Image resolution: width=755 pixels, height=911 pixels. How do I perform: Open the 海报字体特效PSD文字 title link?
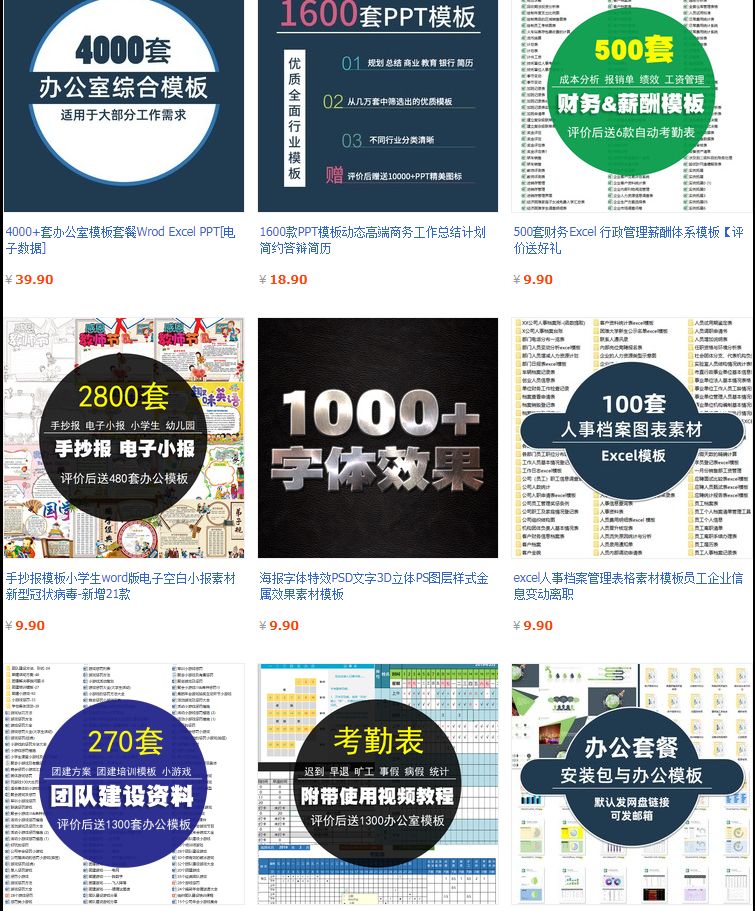pos(374,586)
